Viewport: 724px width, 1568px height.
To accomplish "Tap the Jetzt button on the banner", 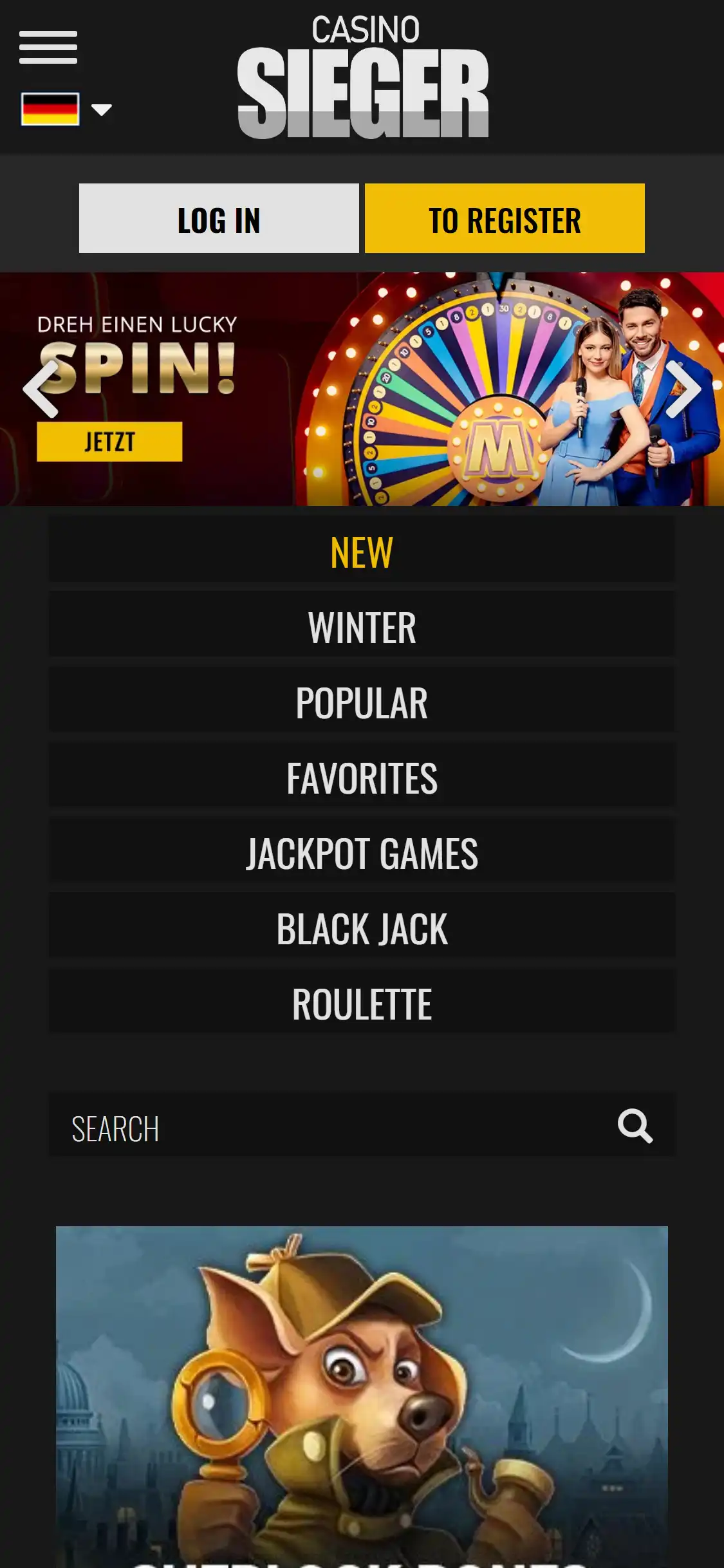I will coord(109,442).
